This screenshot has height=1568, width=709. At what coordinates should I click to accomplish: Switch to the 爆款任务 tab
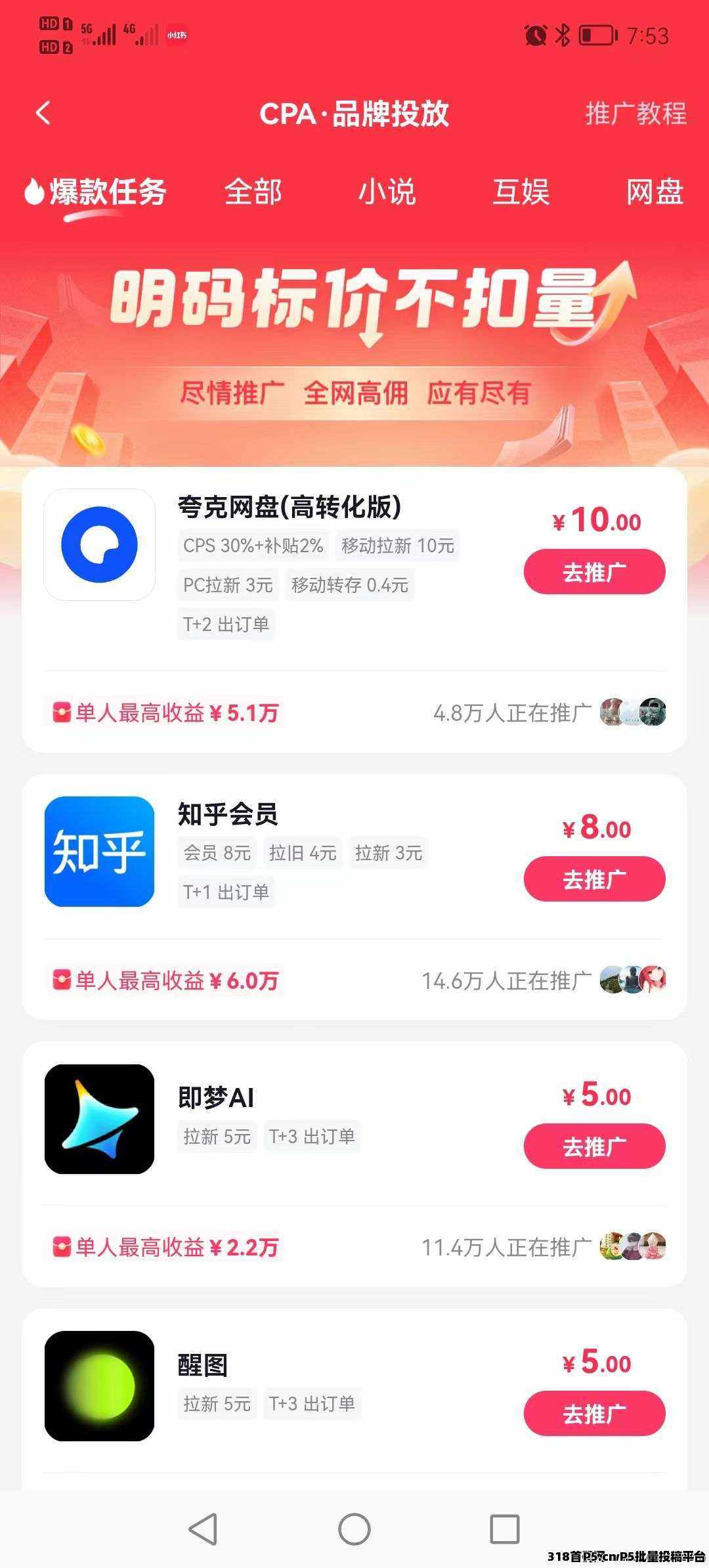(96, 192)
